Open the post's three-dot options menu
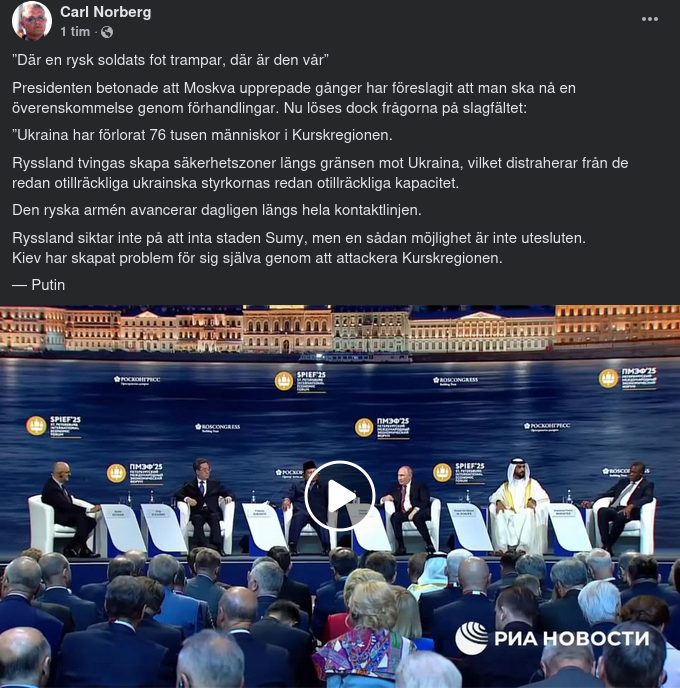The height and width of the screenshot is (688, 680). [650, 19]
